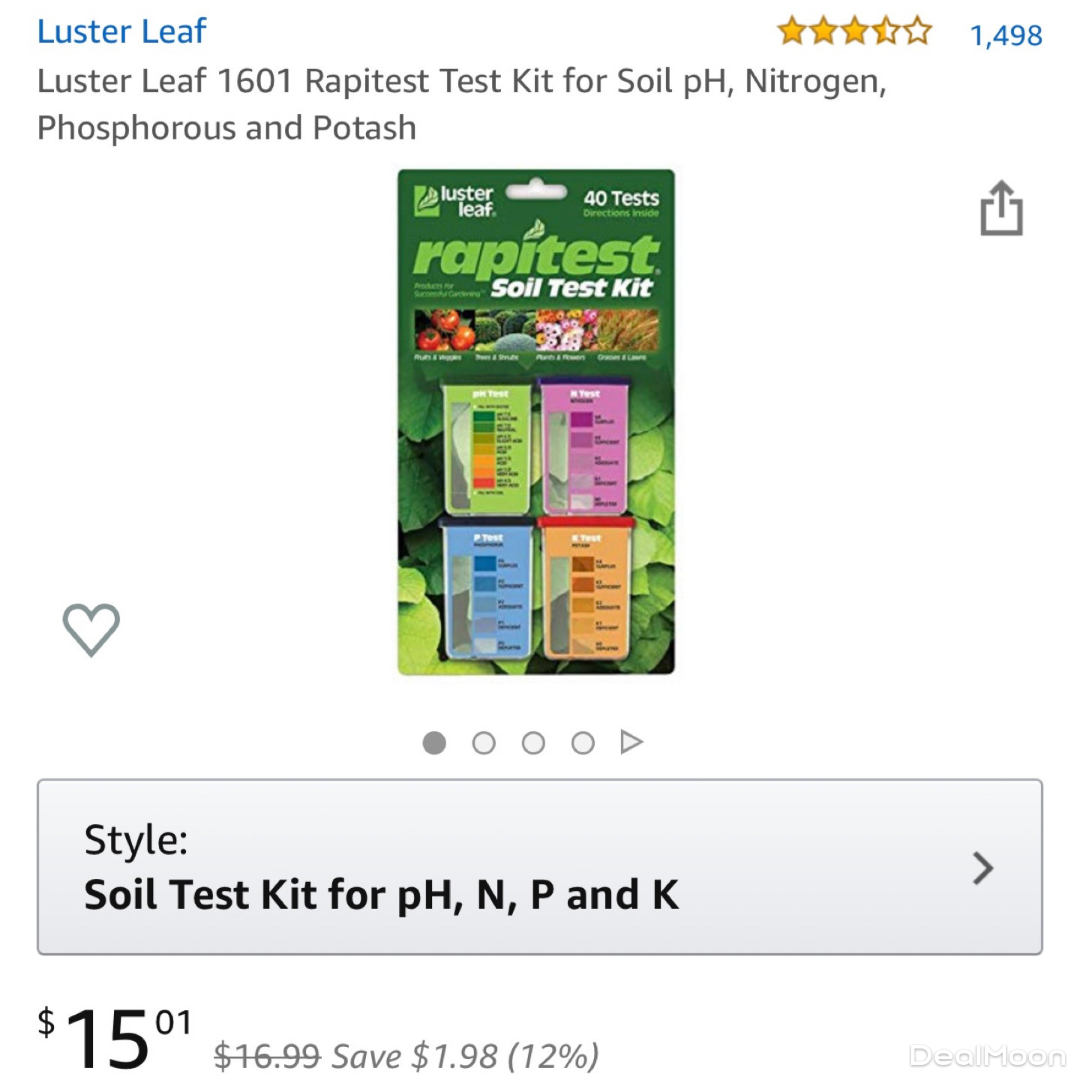
Task: Open the 1,498 customer ratings
Action: 1005,36
